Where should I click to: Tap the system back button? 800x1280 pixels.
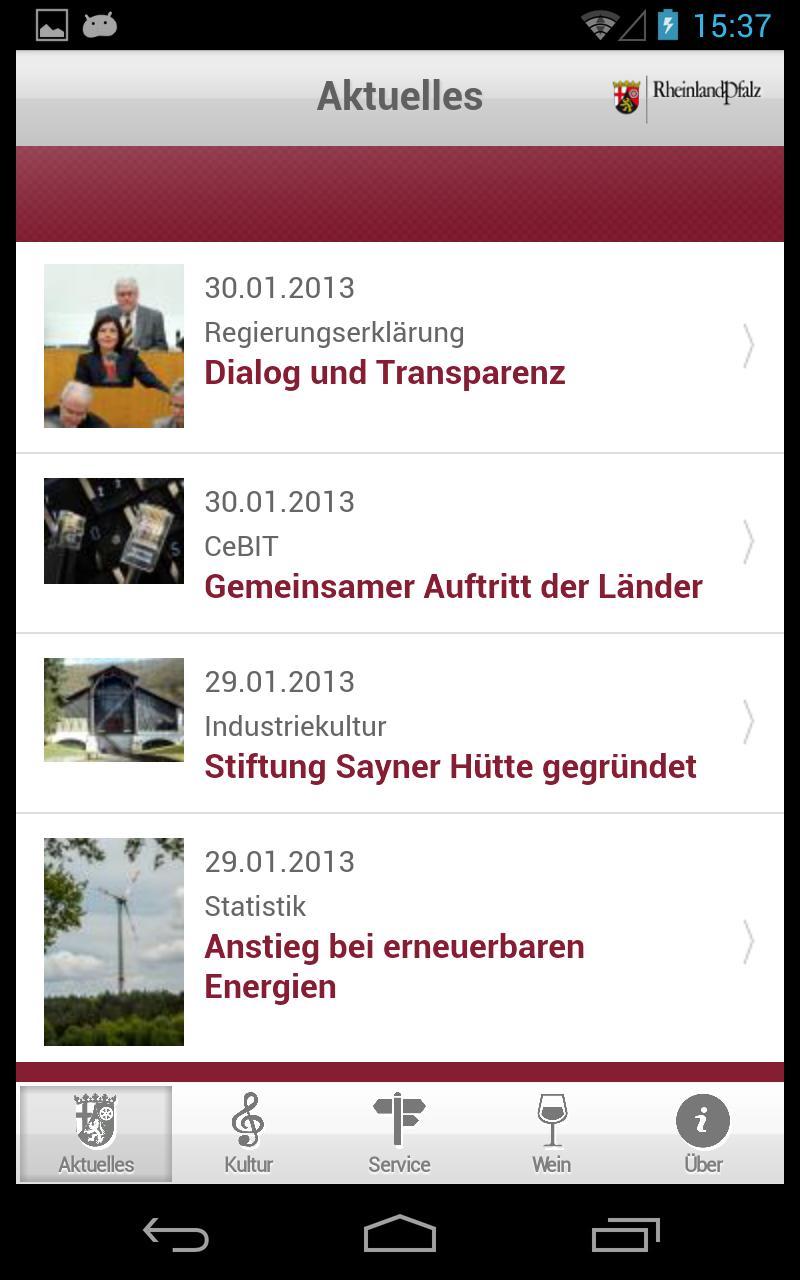click(x=176, y=1234)
